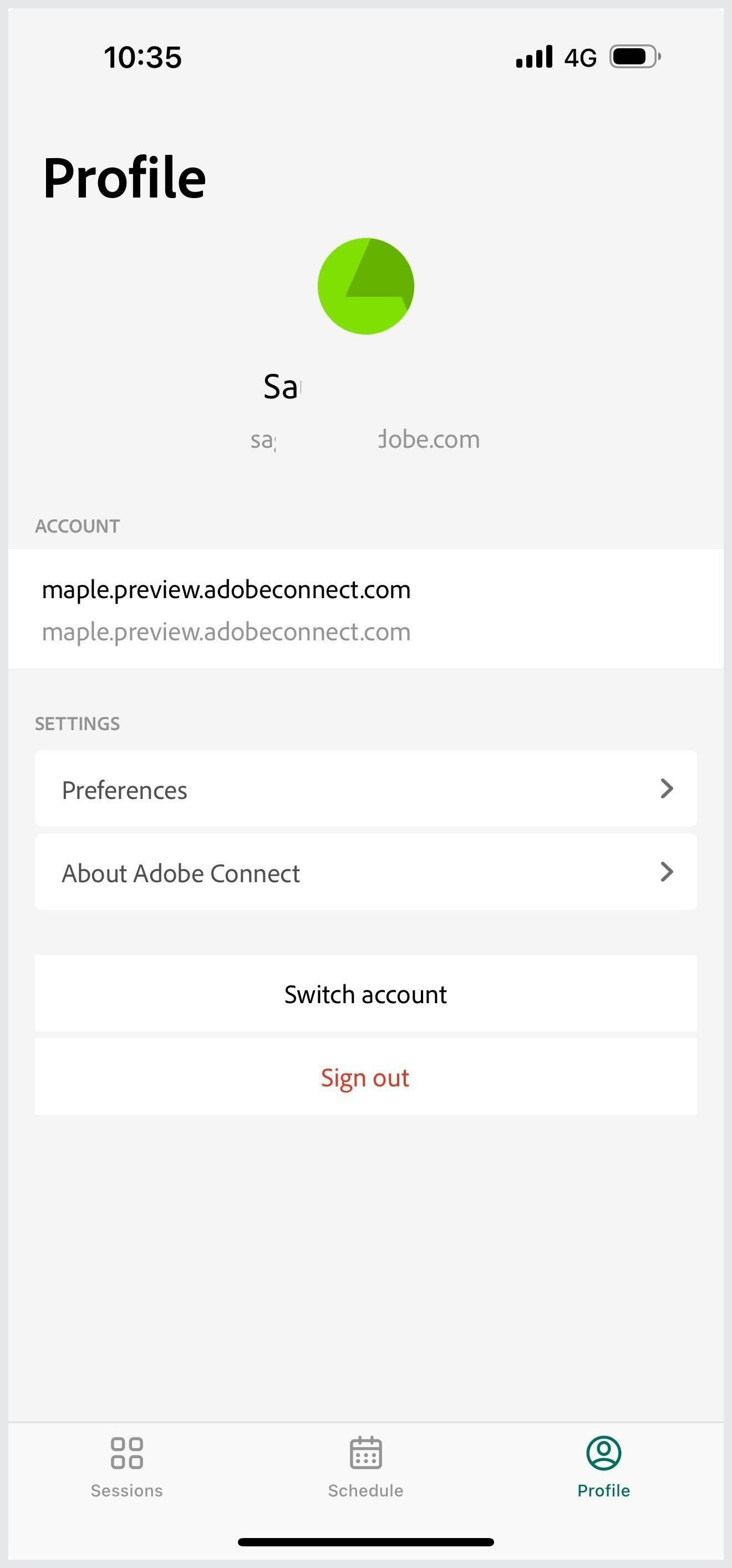732x1568 pixels.
Task: Switch to the Sessions tab
Action: point(126,1468)
